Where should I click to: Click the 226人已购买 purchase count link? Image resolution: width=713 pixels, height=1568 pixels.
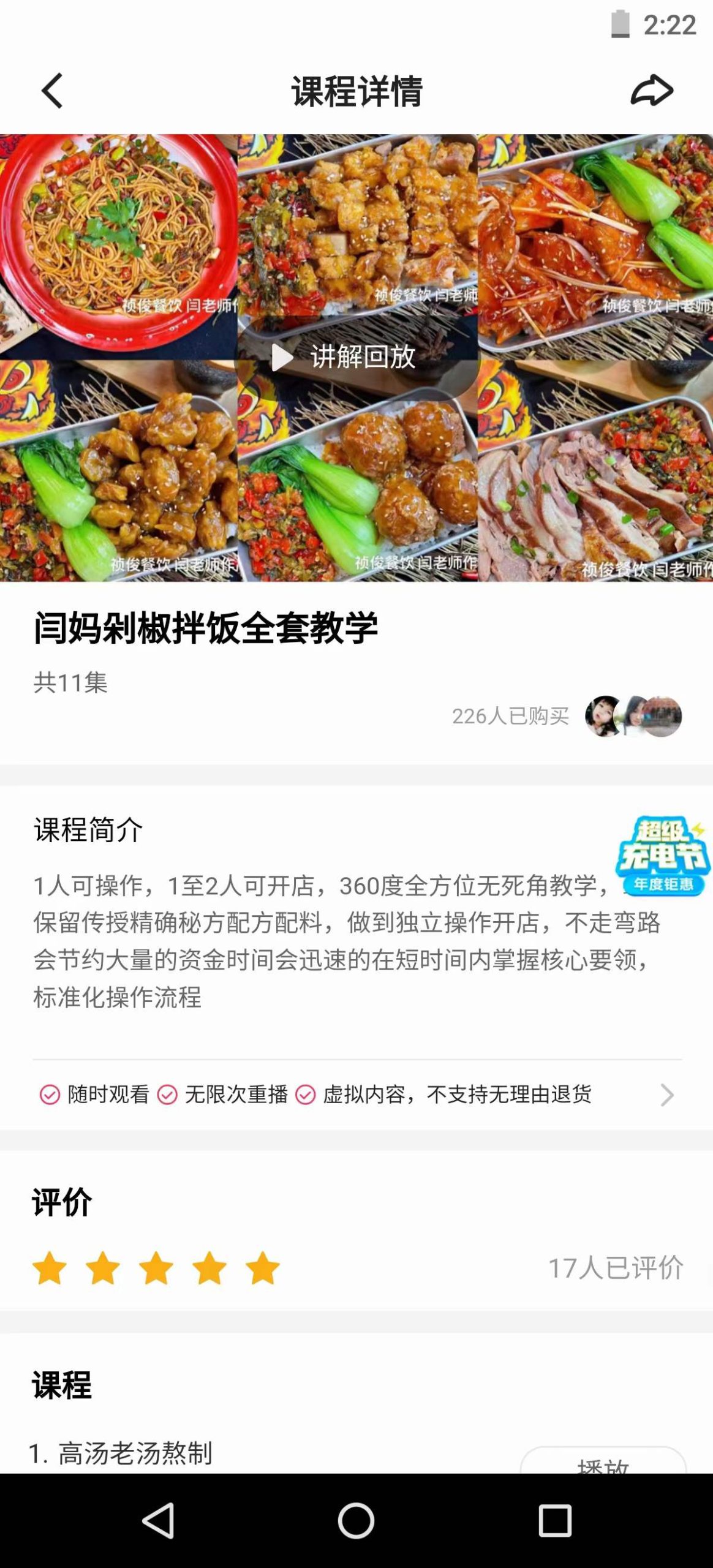510,715
